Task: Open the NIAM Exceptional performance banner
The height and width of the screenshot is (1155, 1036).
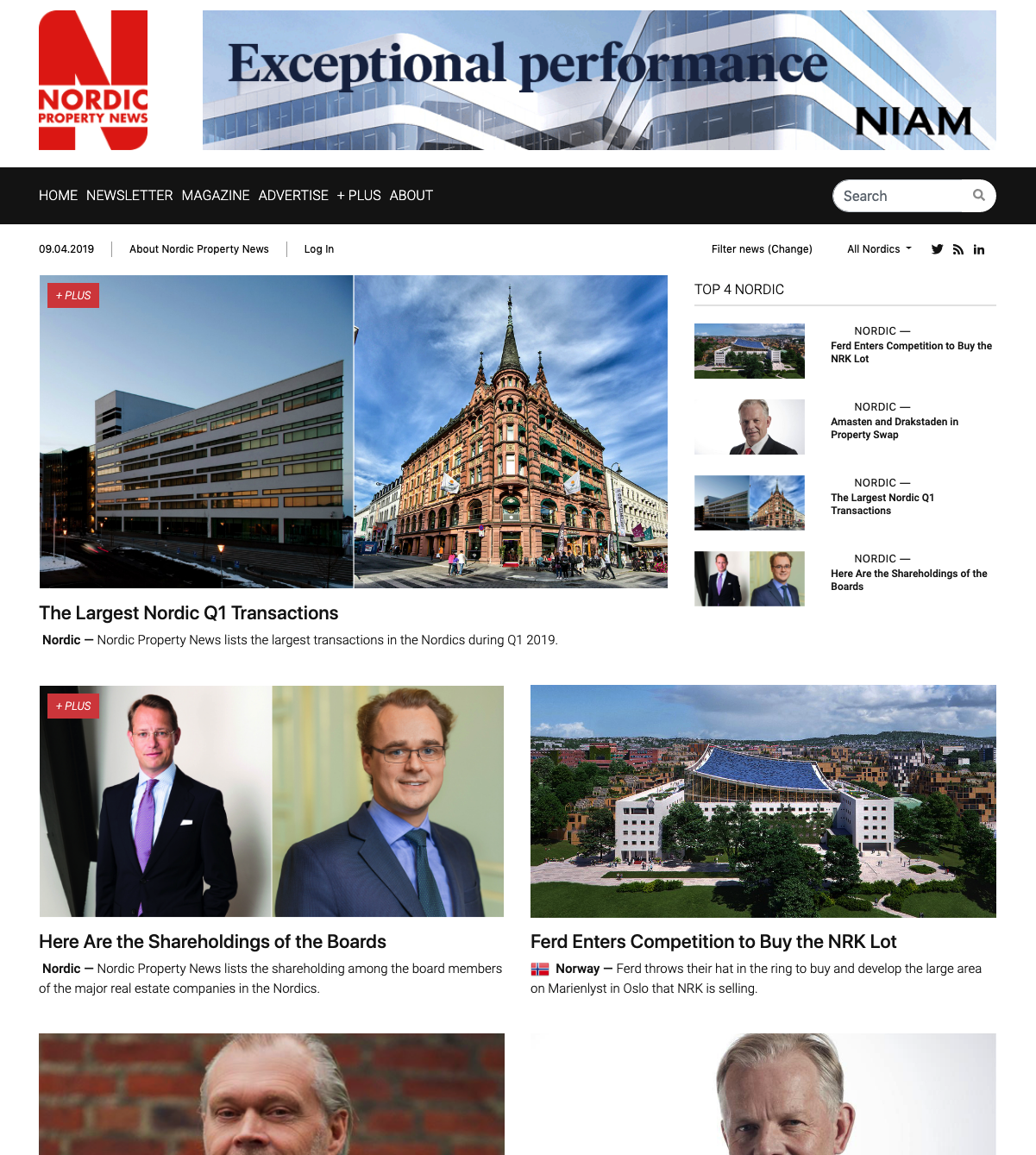Action: point(599,80)
